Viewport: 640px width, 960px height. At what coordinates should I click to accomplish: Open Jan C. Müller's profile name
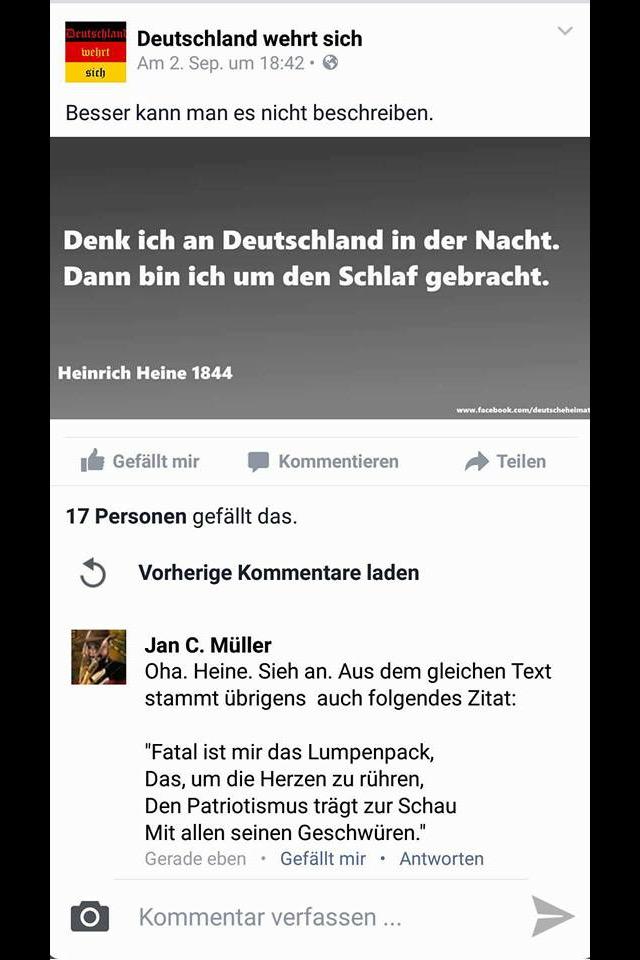click(x=208, y=645)
